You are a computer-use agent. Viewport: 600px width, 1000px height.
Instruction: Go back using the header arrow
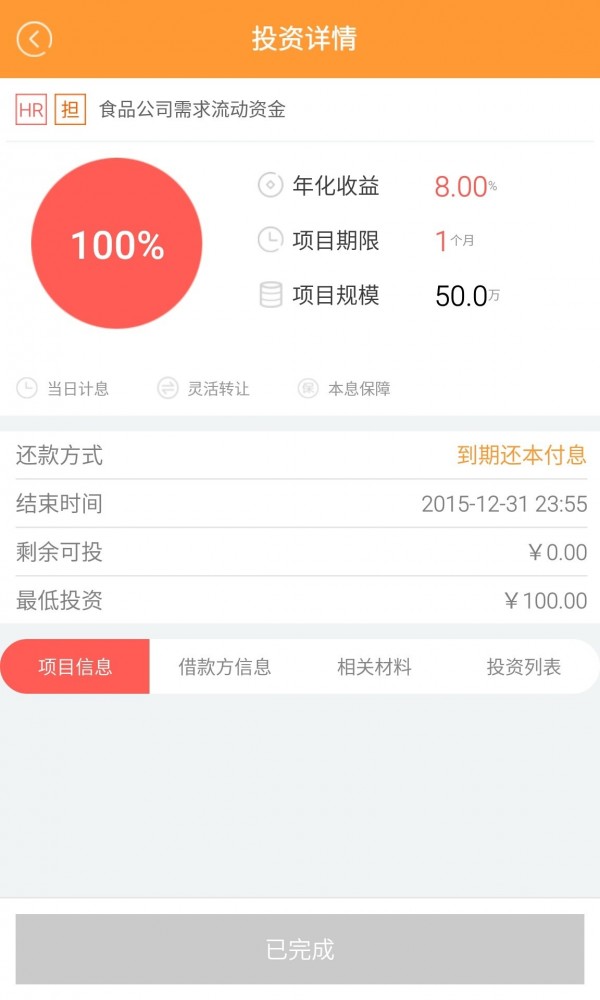[x=34, y=39]
